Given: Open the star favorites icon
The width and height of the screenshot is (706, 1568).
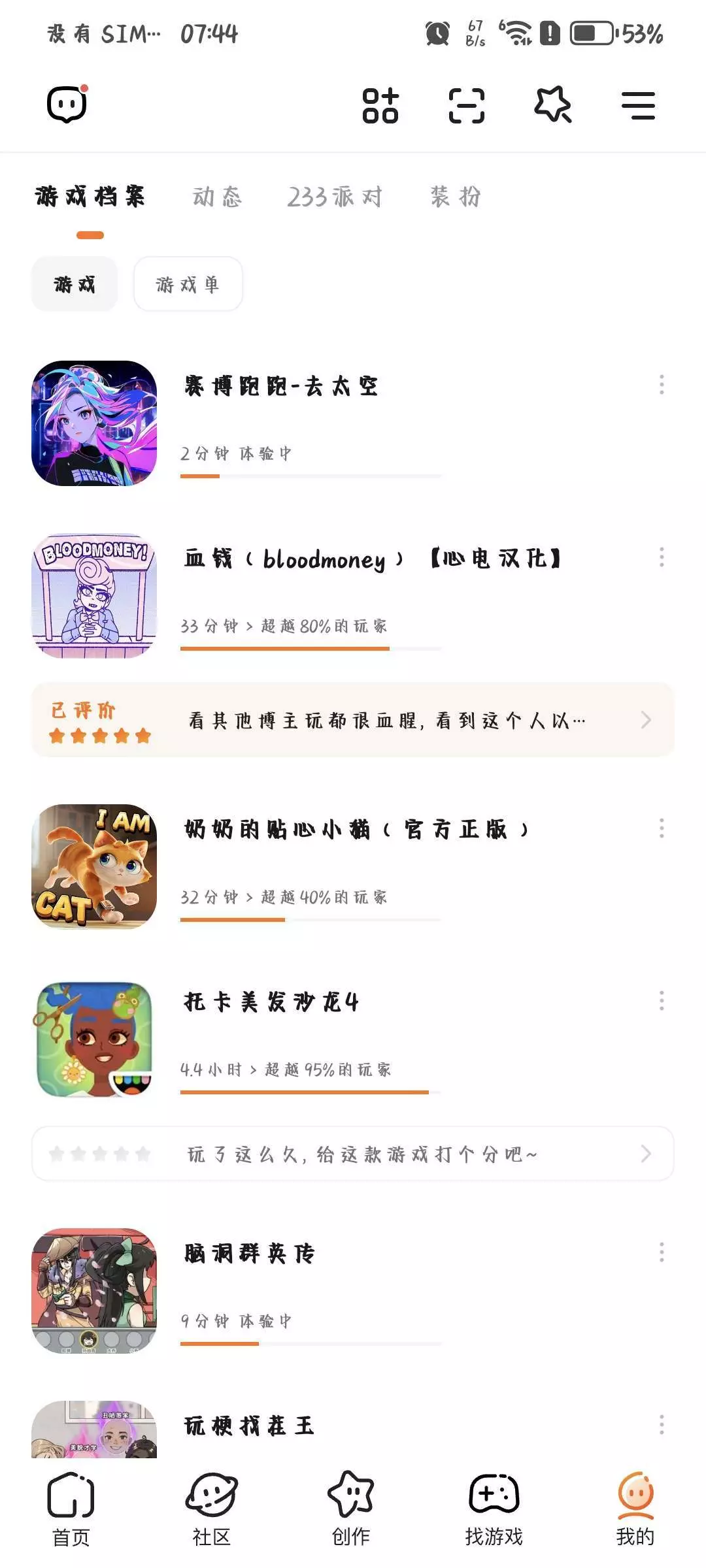Looking at the screenshot, I should pos(553,105).
